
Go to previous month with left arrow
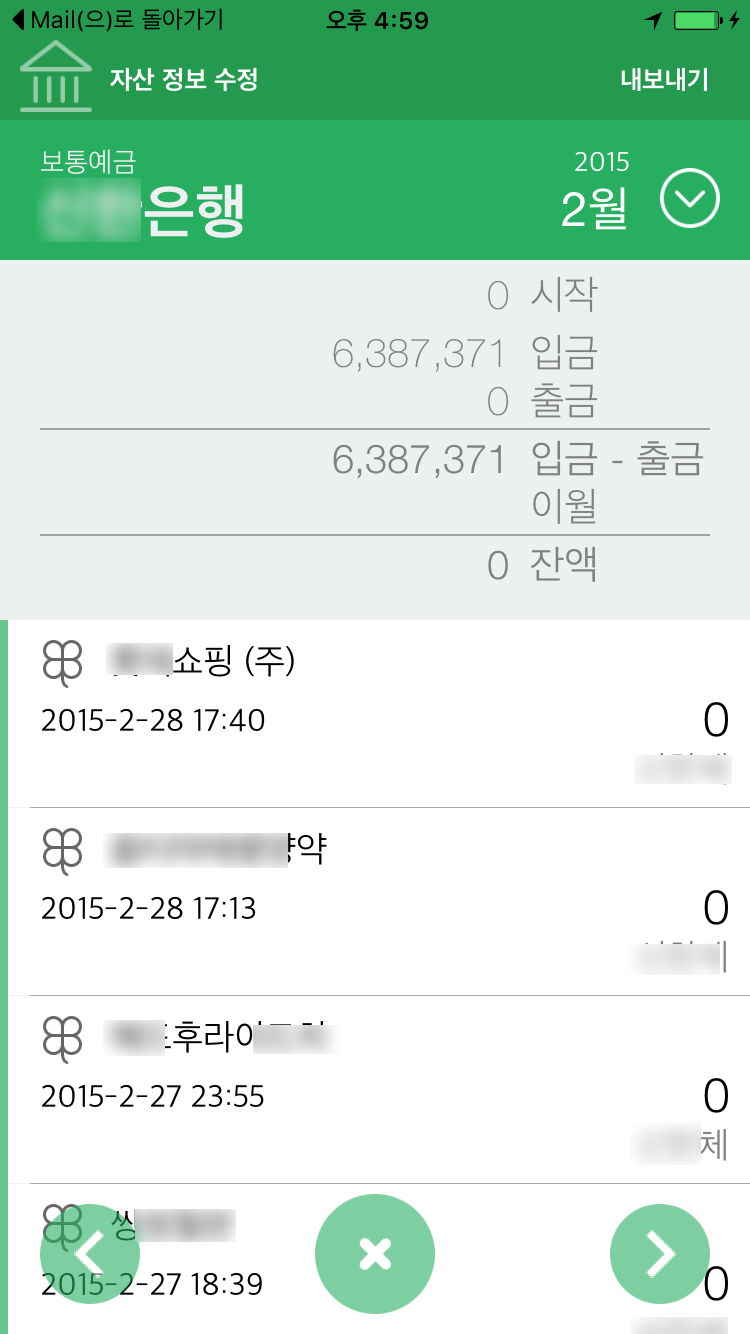point(90,1254)
